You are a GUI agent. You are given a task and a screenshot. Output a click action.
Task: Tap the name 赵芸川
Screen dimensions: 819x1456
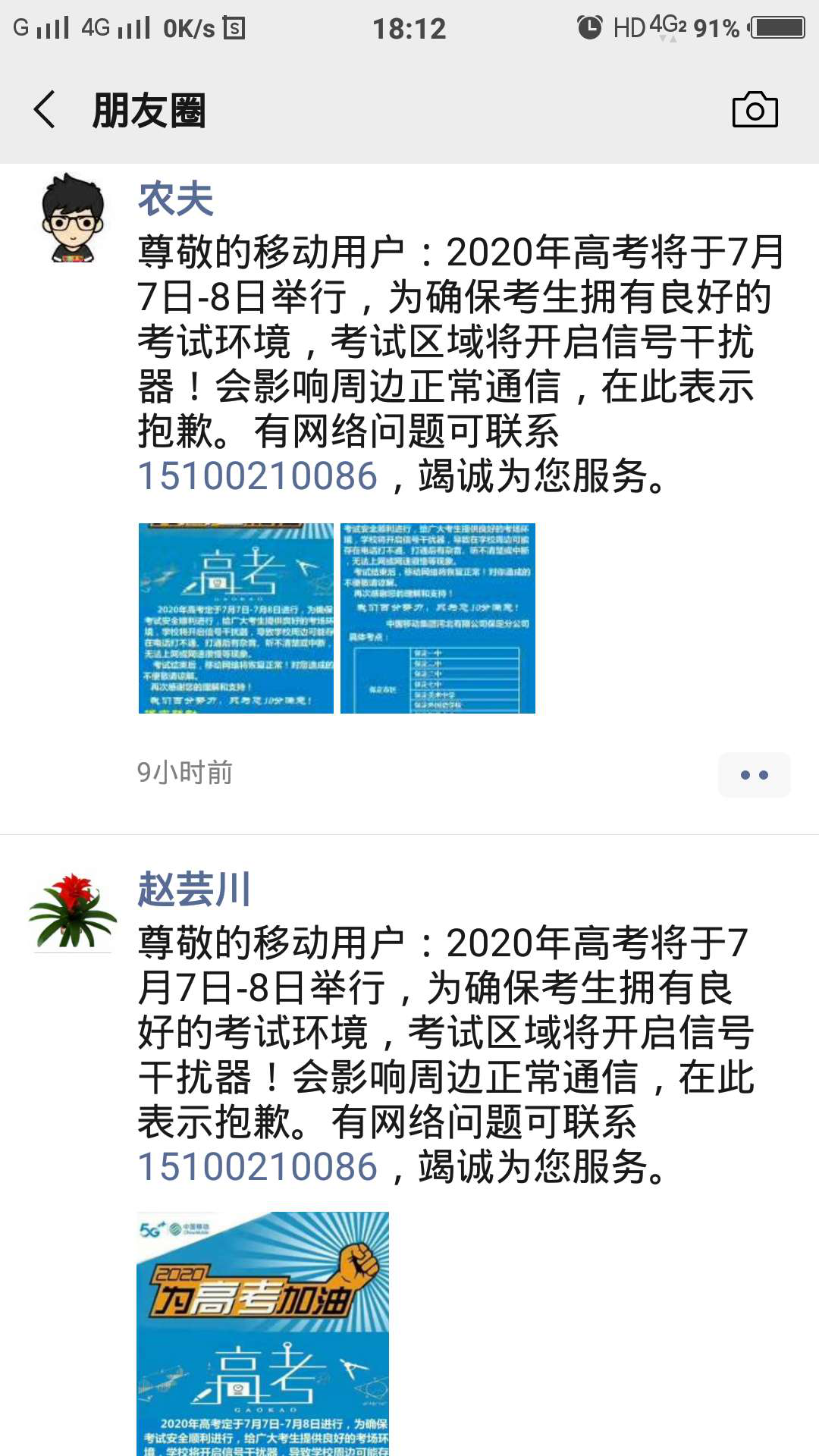pos(194,890)
